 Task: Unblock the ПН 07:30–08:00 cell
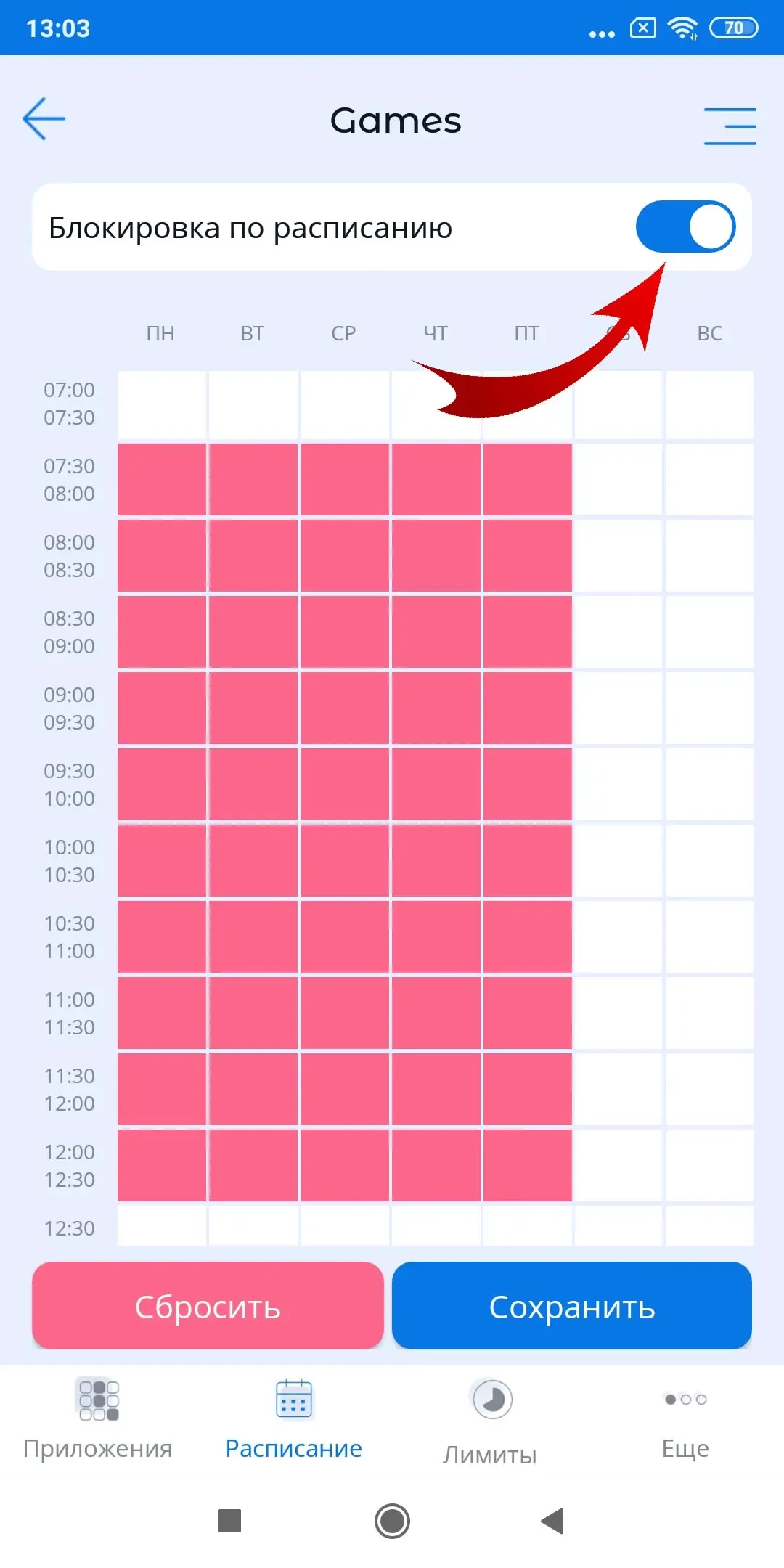click(162, 479)
